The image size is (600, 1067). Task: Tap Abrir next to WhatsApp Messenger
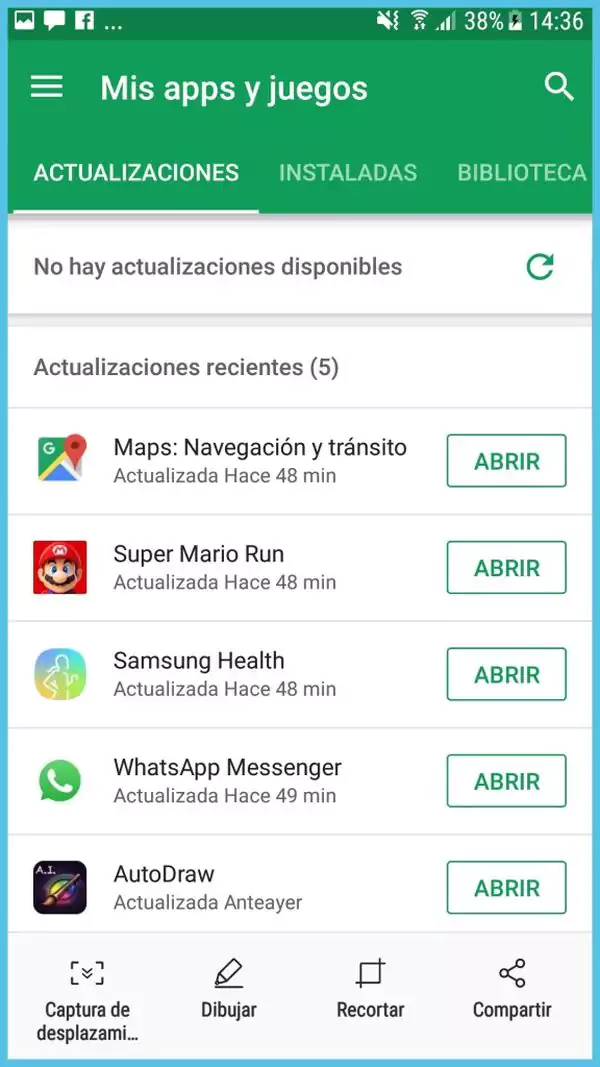506,781
